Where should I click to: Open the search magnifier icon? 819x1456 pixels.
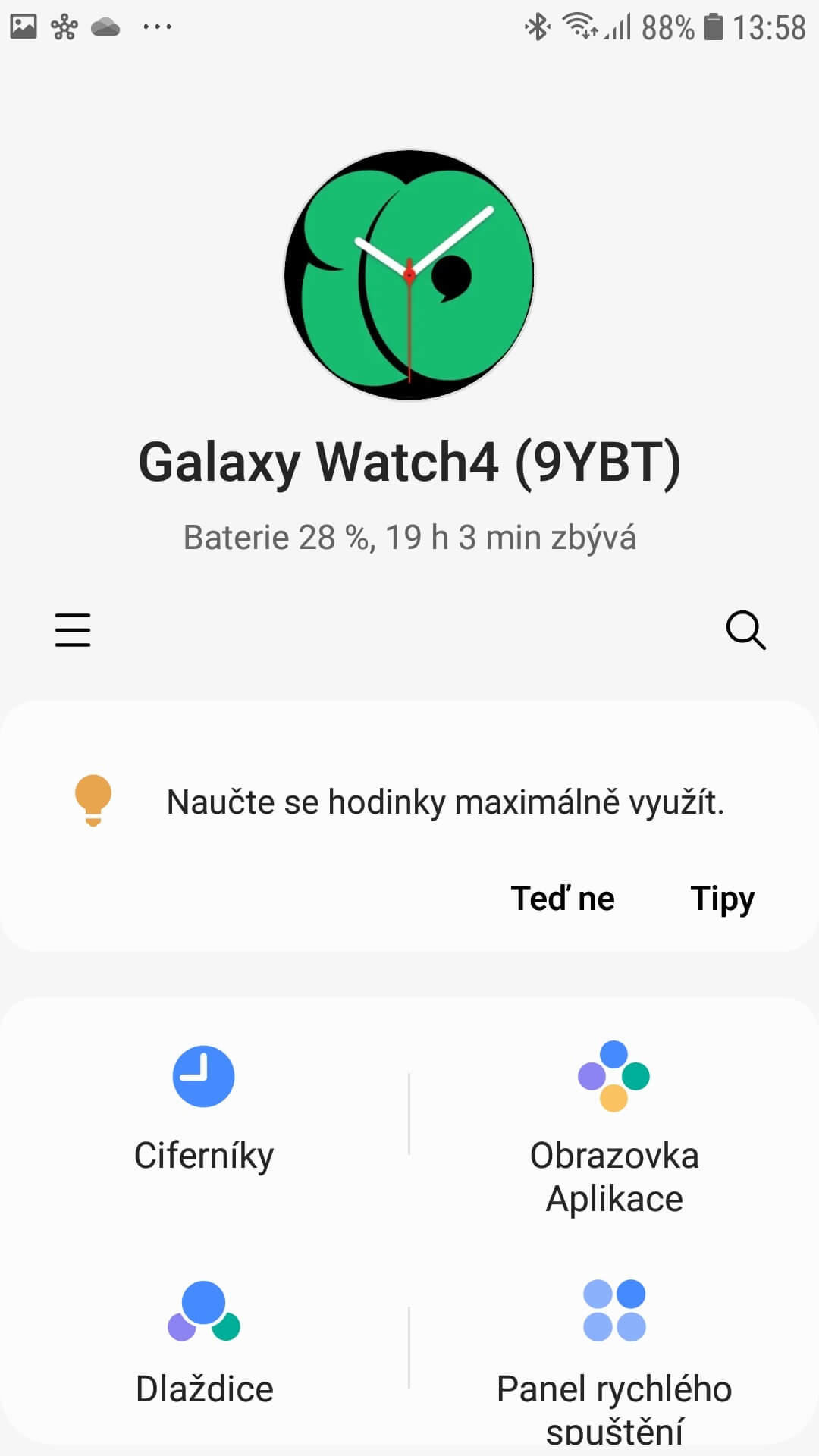(x=745, y=630)
